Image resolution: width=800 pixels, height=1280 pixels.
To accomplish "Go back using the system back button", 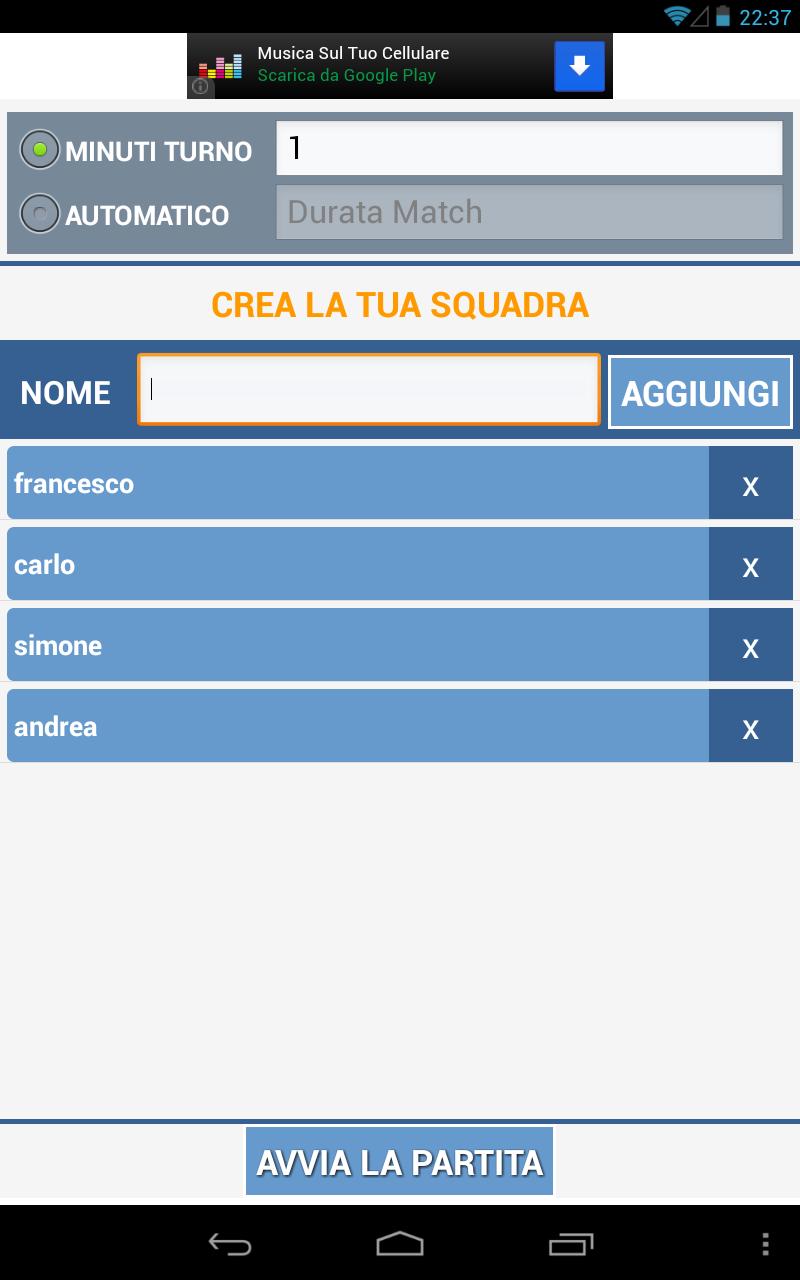I will [229, 1244].
